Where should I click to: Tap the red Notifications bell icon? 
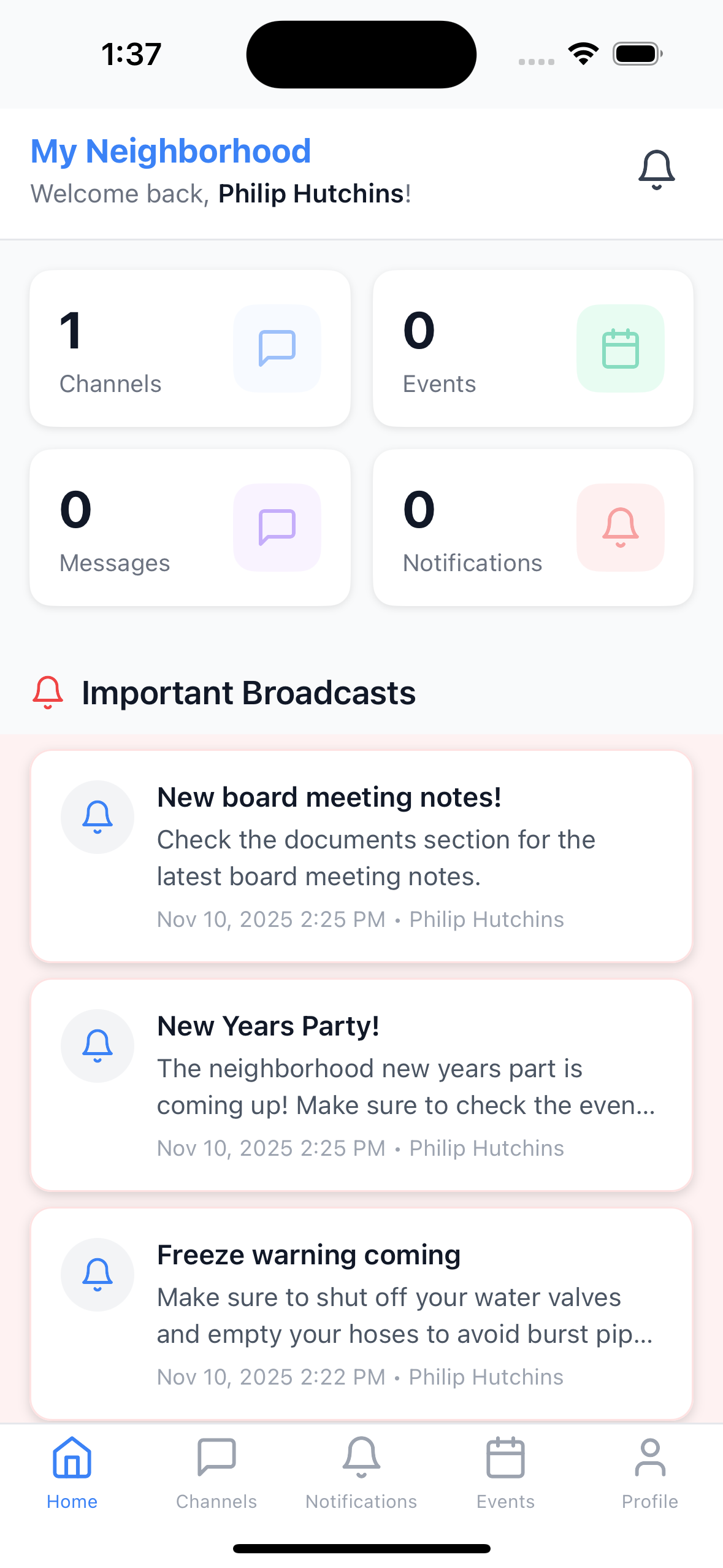[x=621, y=528]
